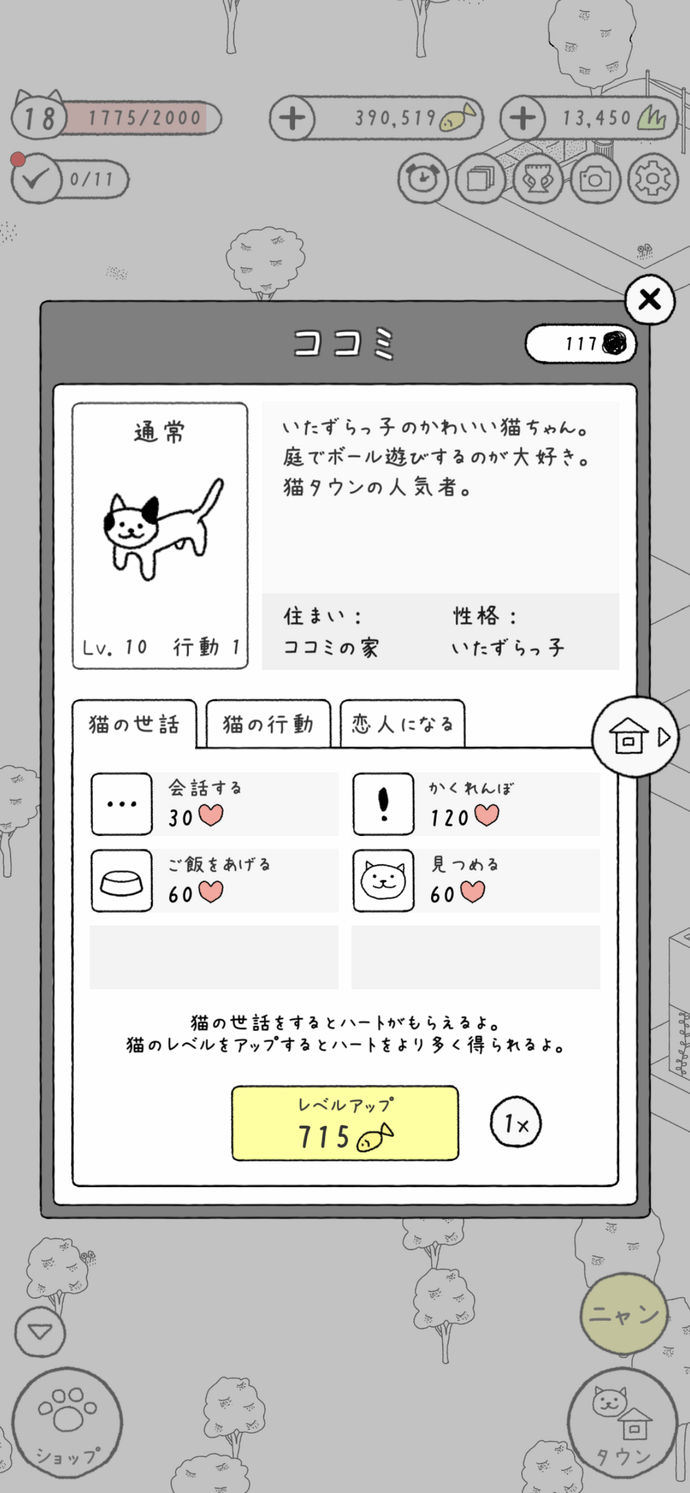Viewport: 690px width, 1493px height.
Task: Open the 恋人になる tab
Action: coord(402,723)
